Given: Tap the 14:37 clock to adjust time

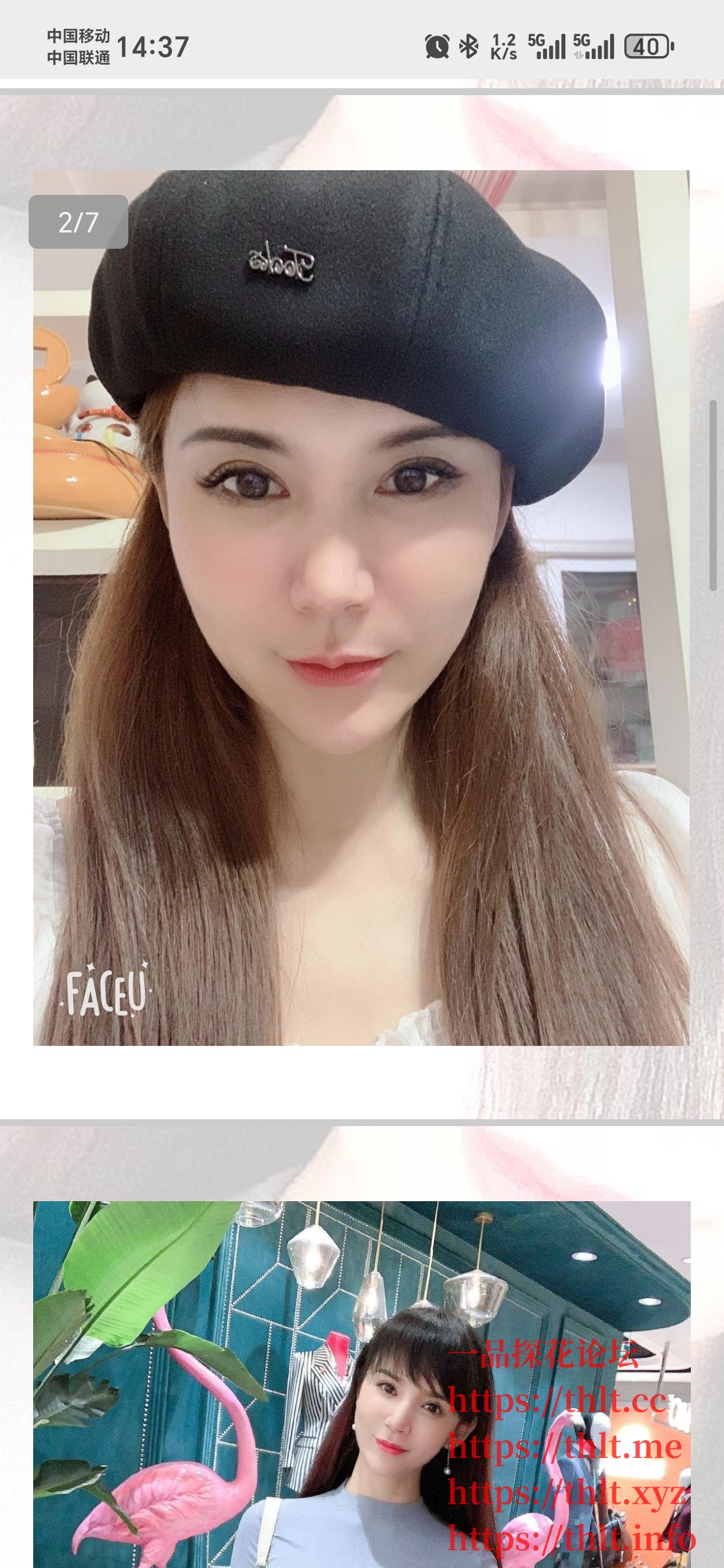Looking at the screenshot, I should 152,48.
